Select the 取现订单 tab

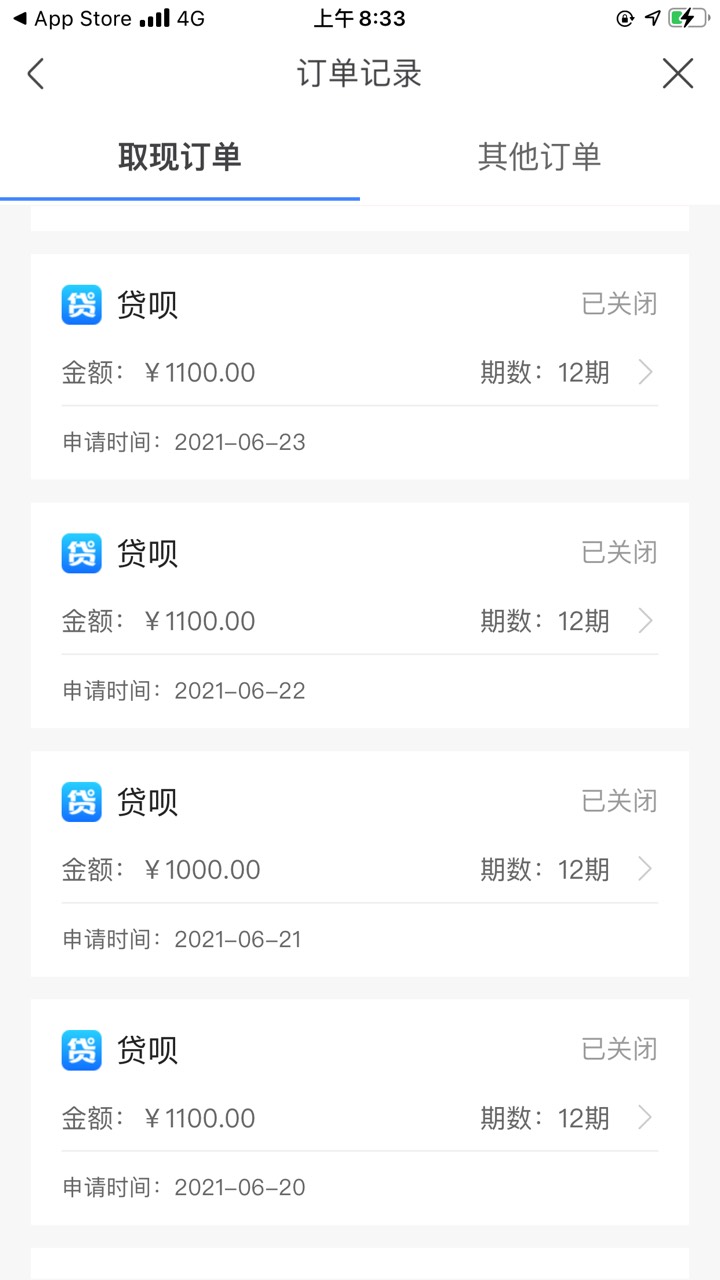180,157
